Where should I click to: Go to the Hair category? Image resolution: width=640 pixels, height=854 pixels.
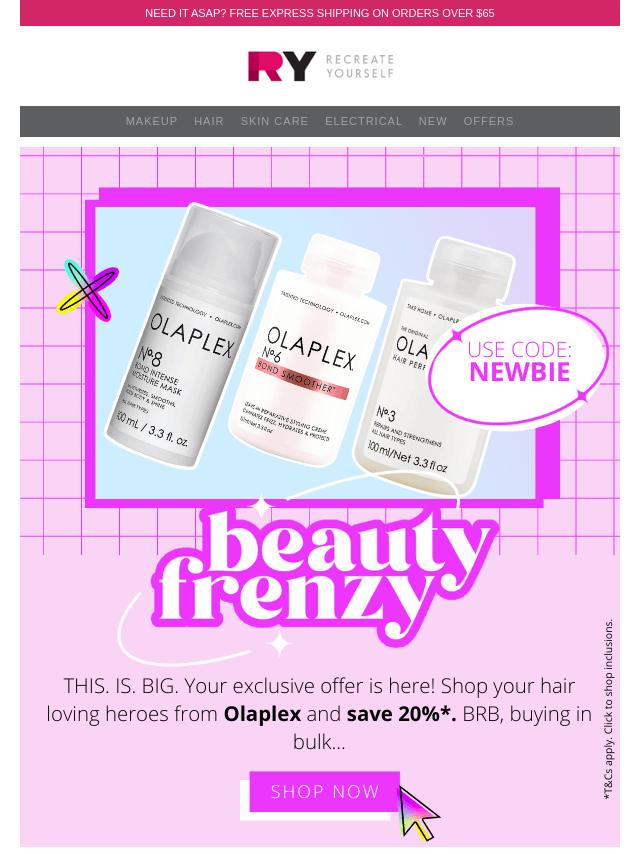tap(209, 121)
